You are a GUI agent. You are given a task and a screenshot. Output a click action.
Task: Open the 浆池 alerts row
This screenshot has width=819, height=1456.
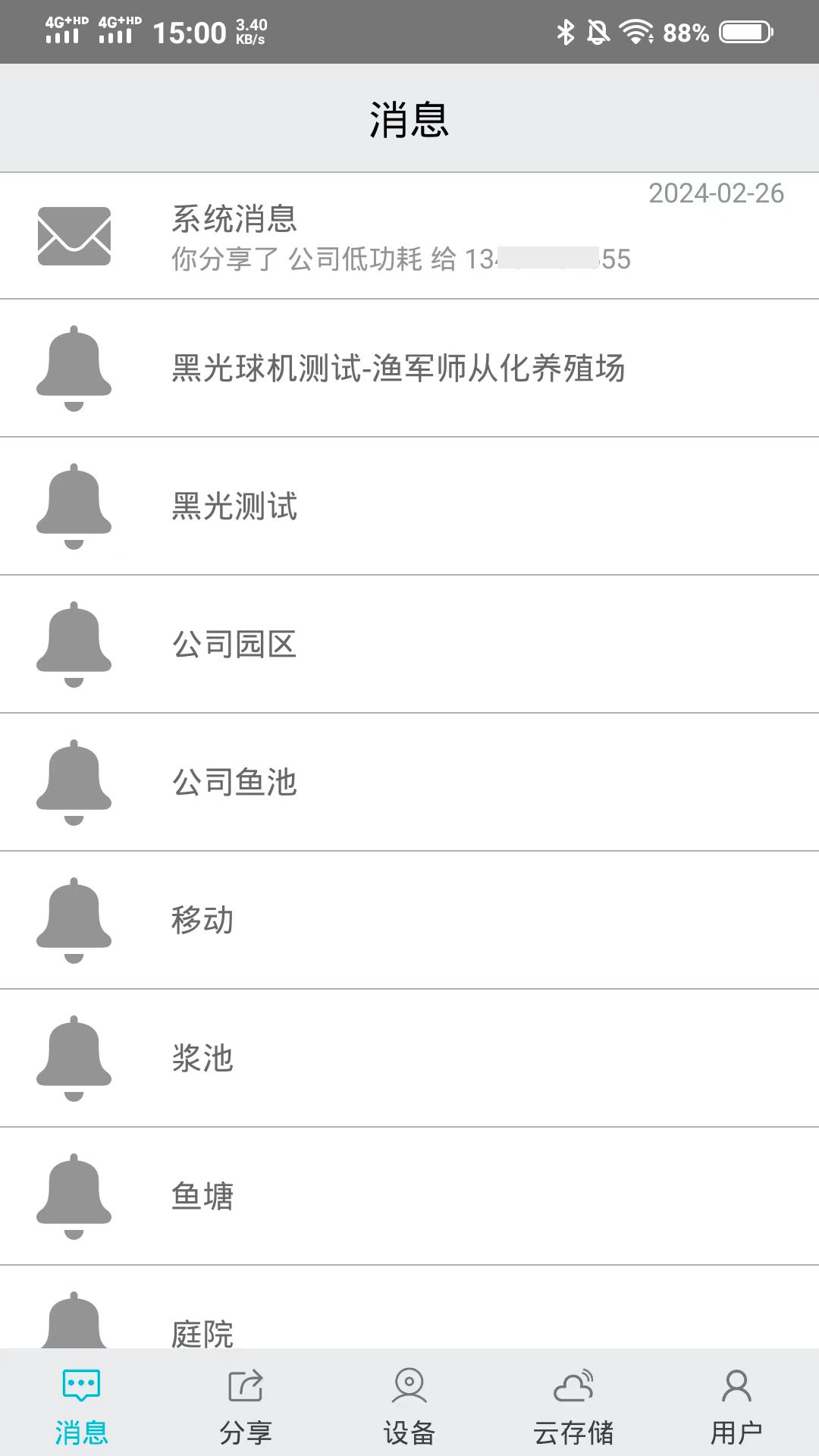[x=409, y=1059]
